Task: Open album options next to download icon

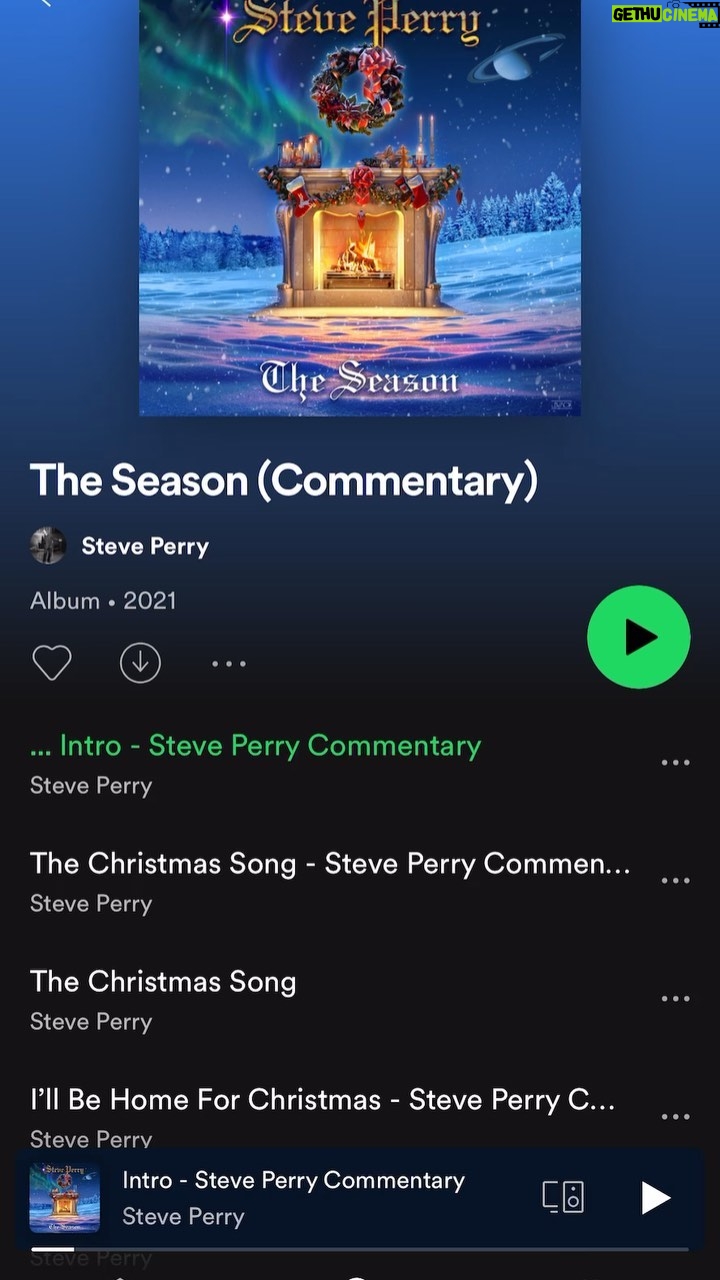Action: (x=229, y=663)
